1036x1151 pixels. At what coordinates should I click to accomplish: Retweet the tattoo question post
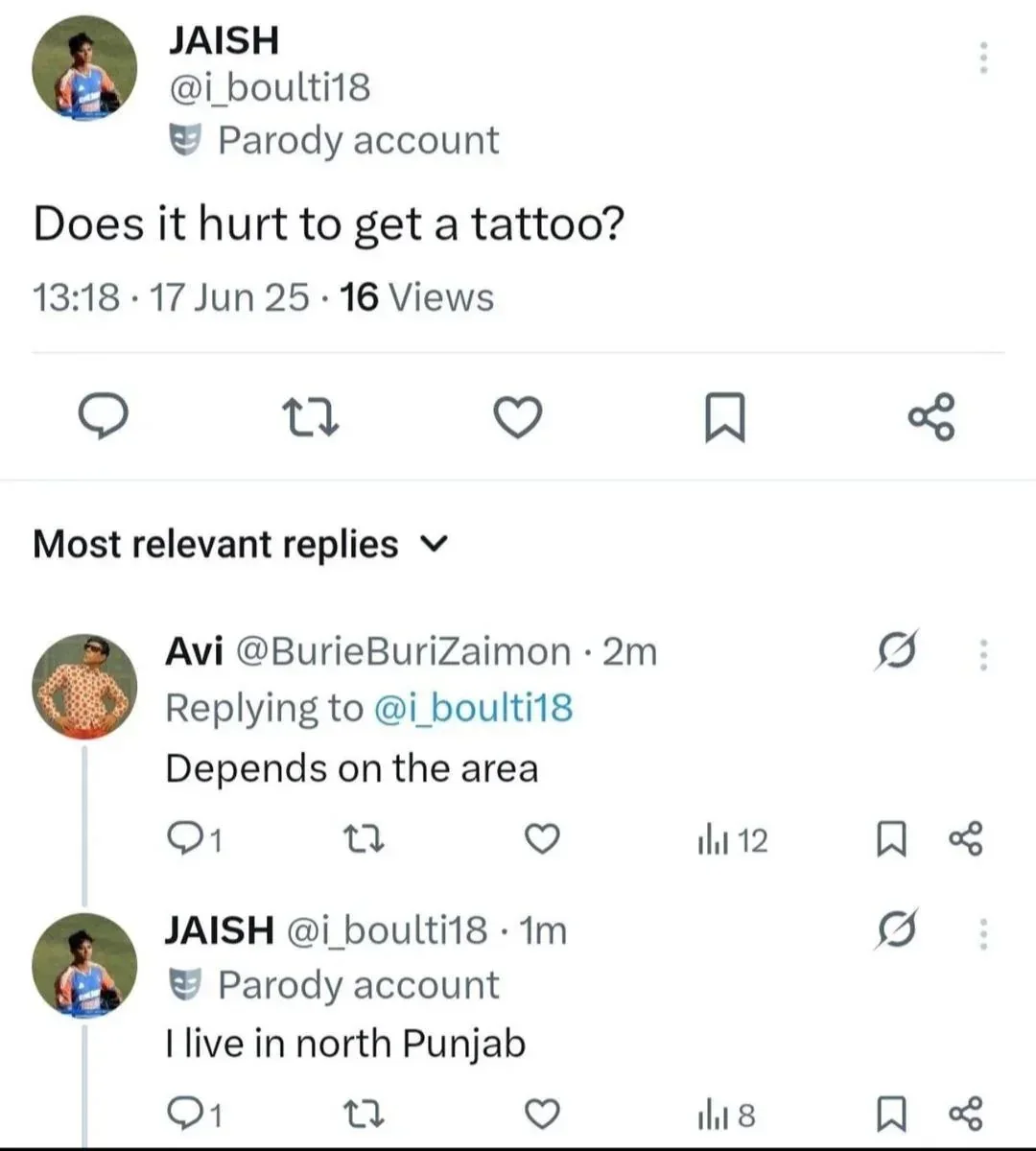(310, 416)
